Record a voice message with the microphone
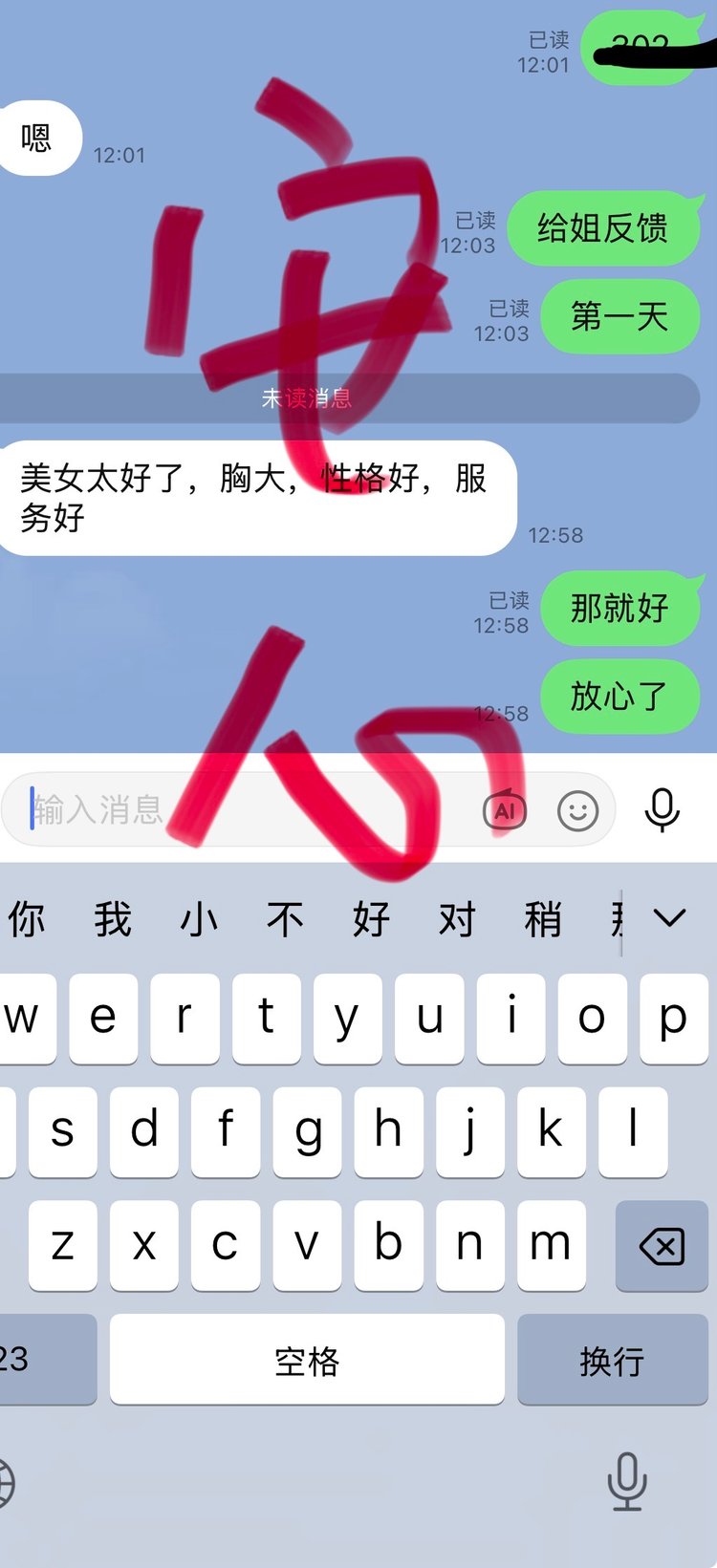Image resolution: width=717 pixels, height=1568 pixels. (662, 810)
